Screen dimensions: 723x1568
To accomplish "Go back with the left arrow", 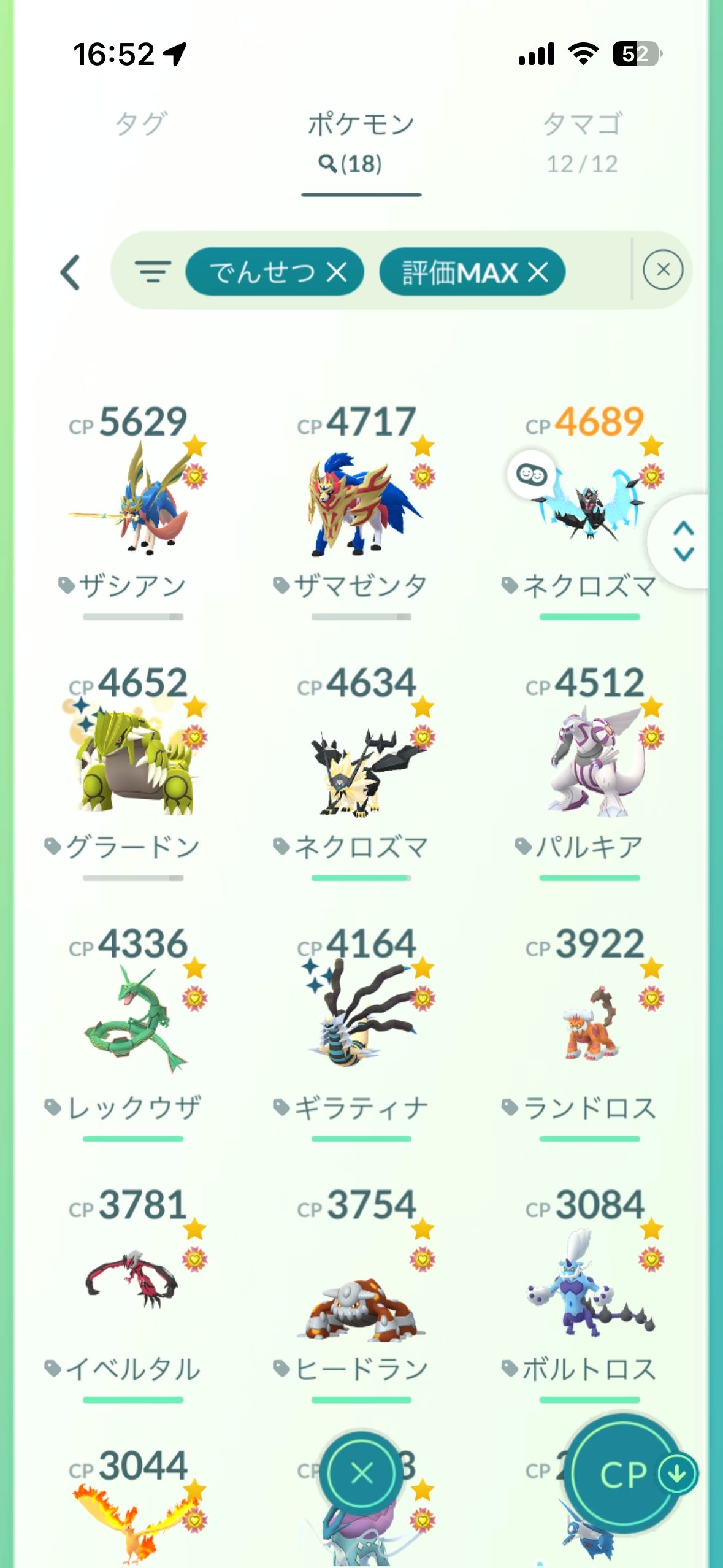I will click(71, 272).
